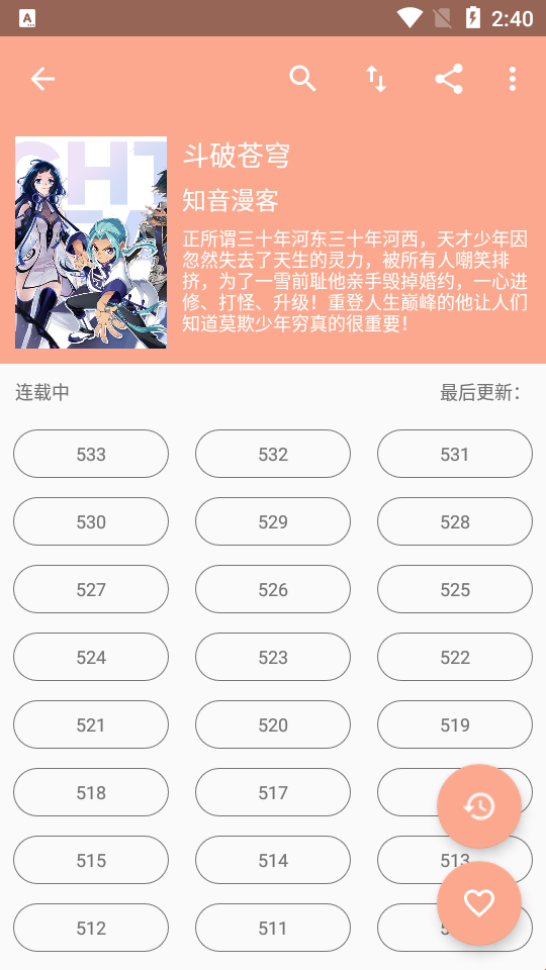Tap the comic cover image
Viewport: 546px width, 970px height.
[91, 242]
